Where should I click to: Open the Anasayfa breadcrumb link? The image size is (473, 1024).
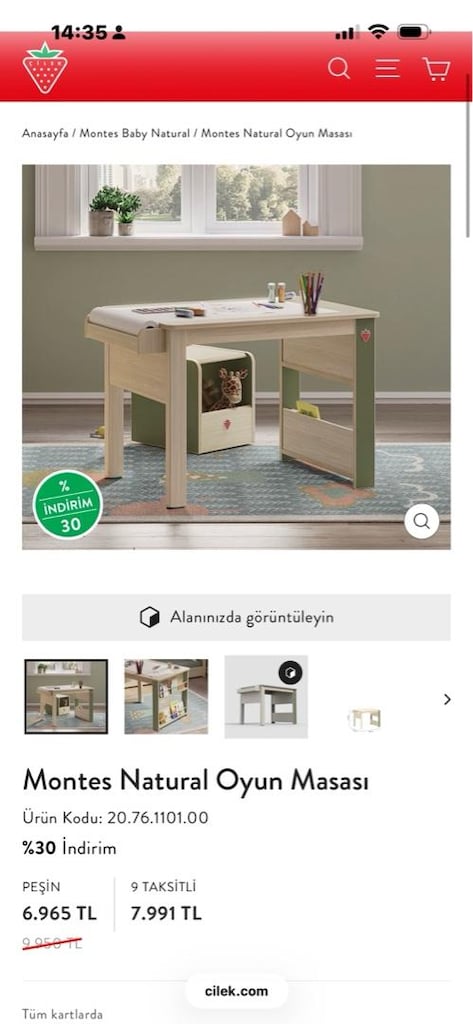(45, 133)
